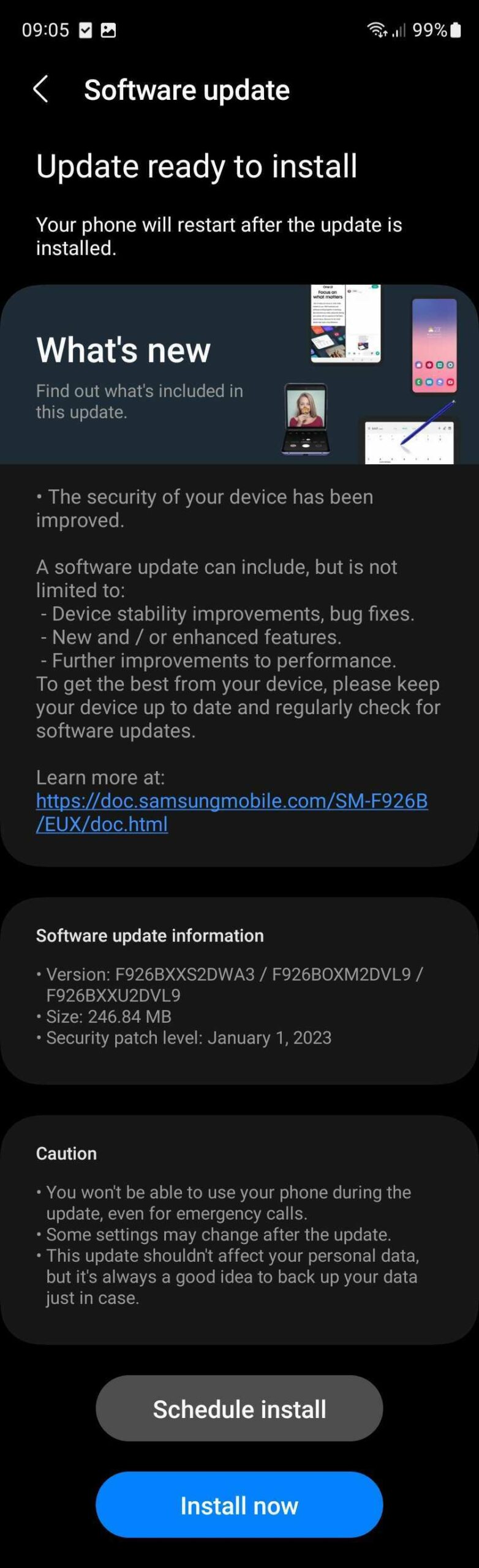Go back from Software update
This screenshot has width=479, height=1568.
[x=40, y=89]
